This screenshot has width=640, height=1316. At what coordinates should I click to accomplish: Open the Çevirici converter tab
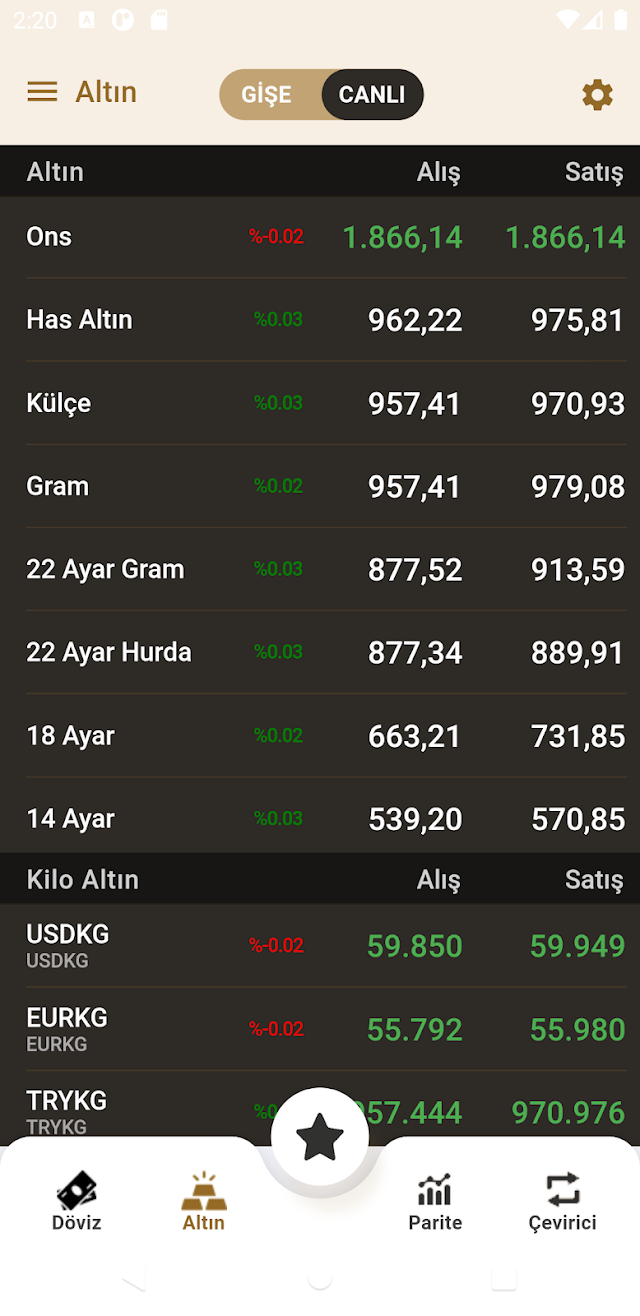pyautogui.click(x=563, y=1201)
